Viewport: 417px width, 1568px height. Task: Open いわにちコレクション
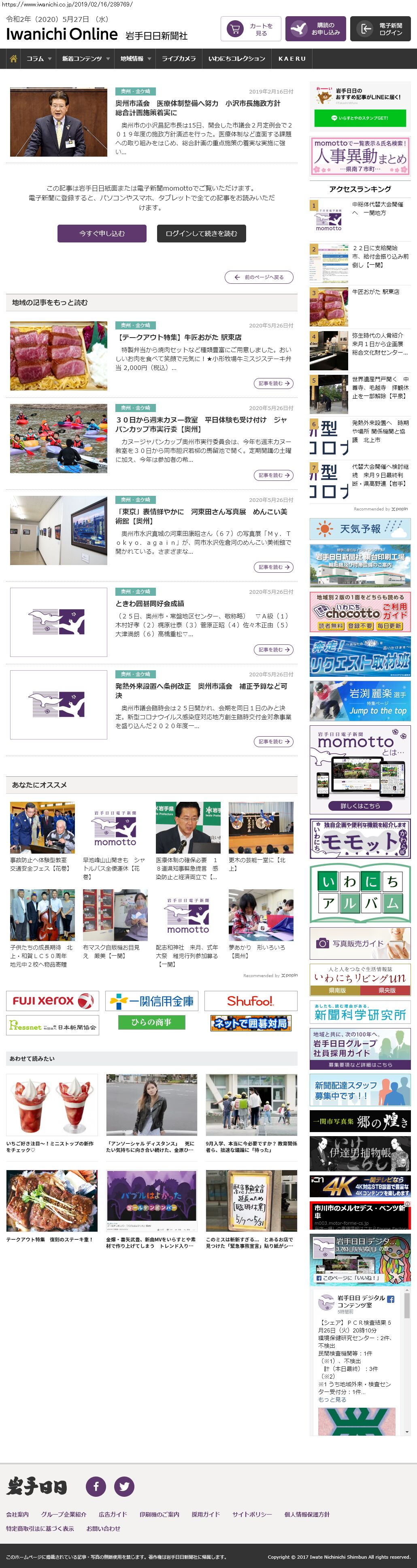pos(236,59)
